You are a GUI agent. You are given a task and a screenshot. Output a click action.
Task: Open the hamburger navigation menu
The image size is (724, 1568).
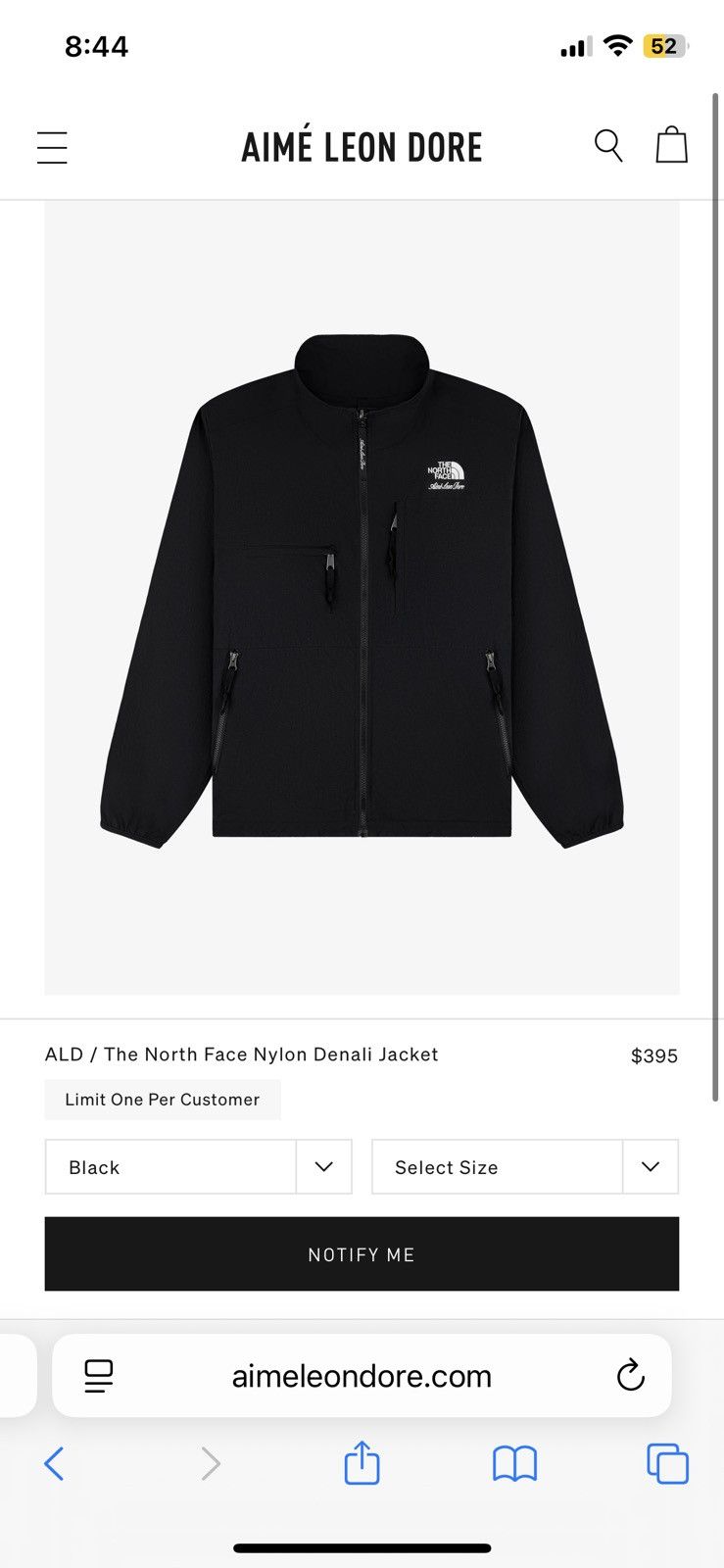click(x=51, y=145)
